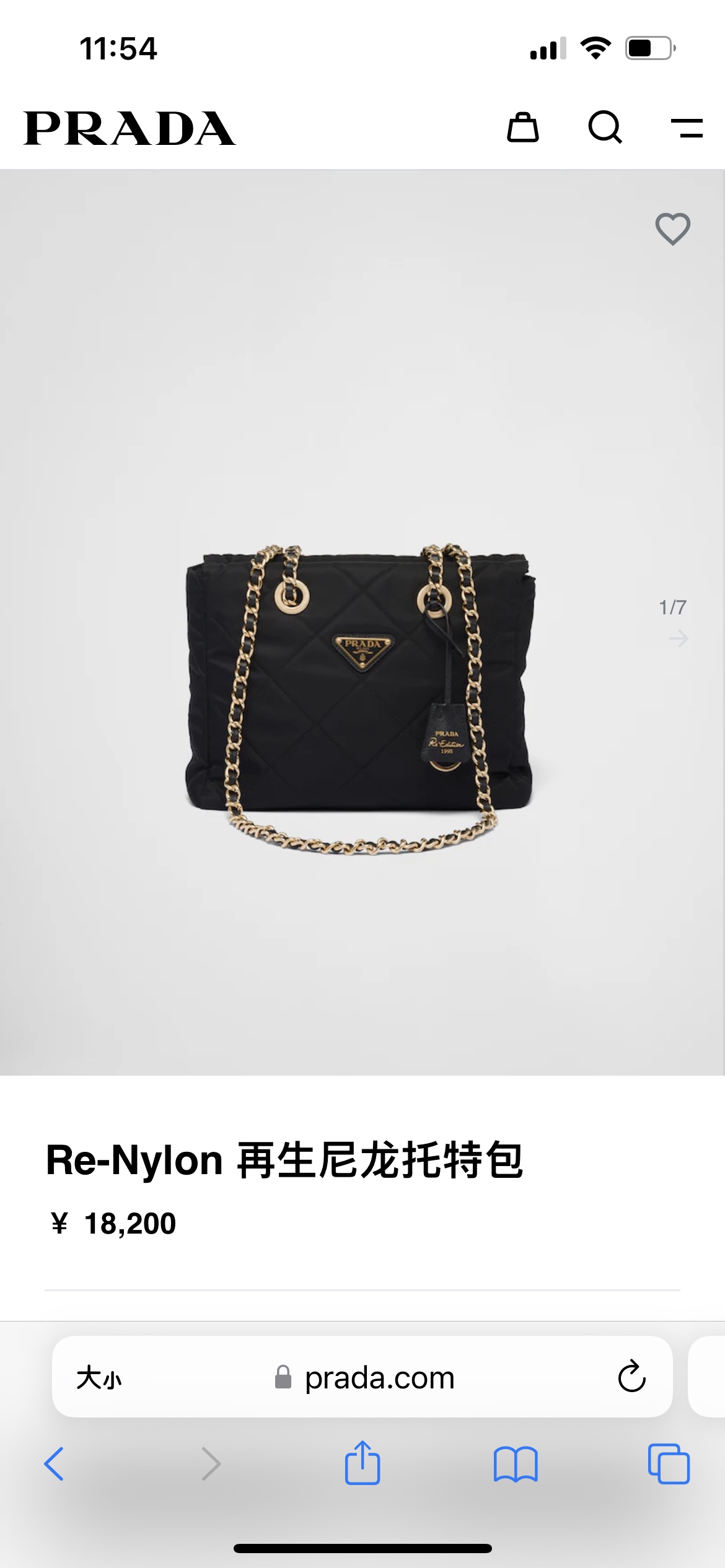Reload the current page
The width and height of the screenshot is (725, 1568).
631,1377
